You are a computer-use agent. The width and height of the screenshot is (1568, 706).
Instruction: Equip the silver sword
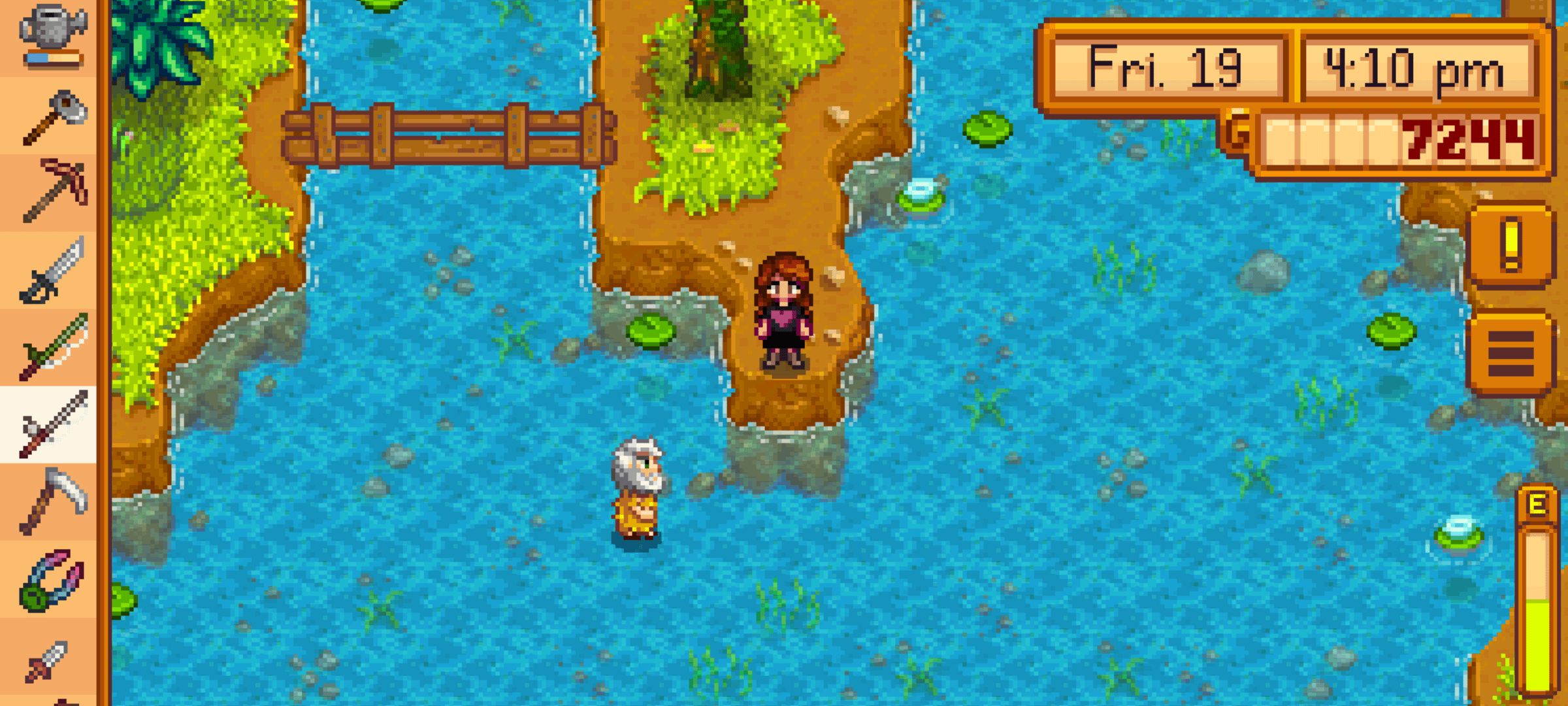(54, 271)
